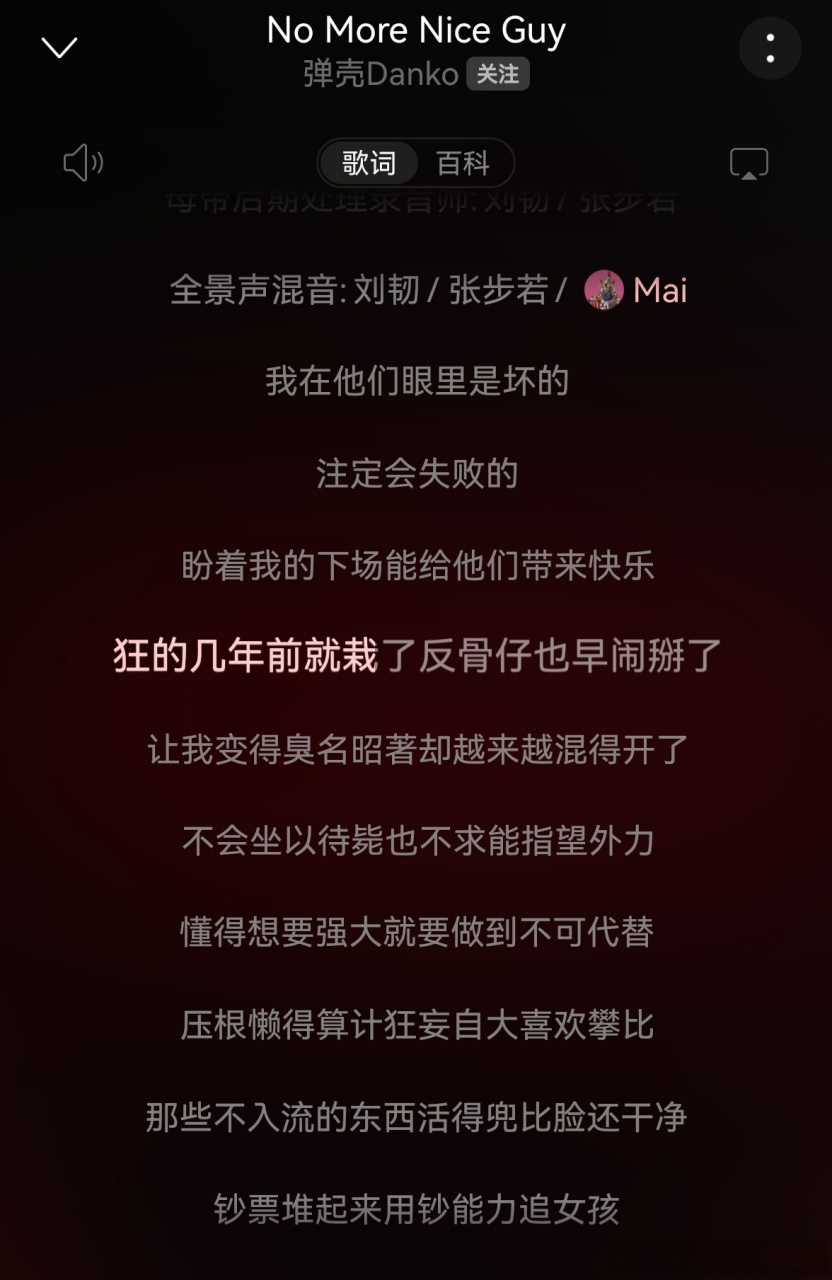
Task: Tap the lyric 钞票堆起来用钞能力追女孩
Action: [416, 1210]
